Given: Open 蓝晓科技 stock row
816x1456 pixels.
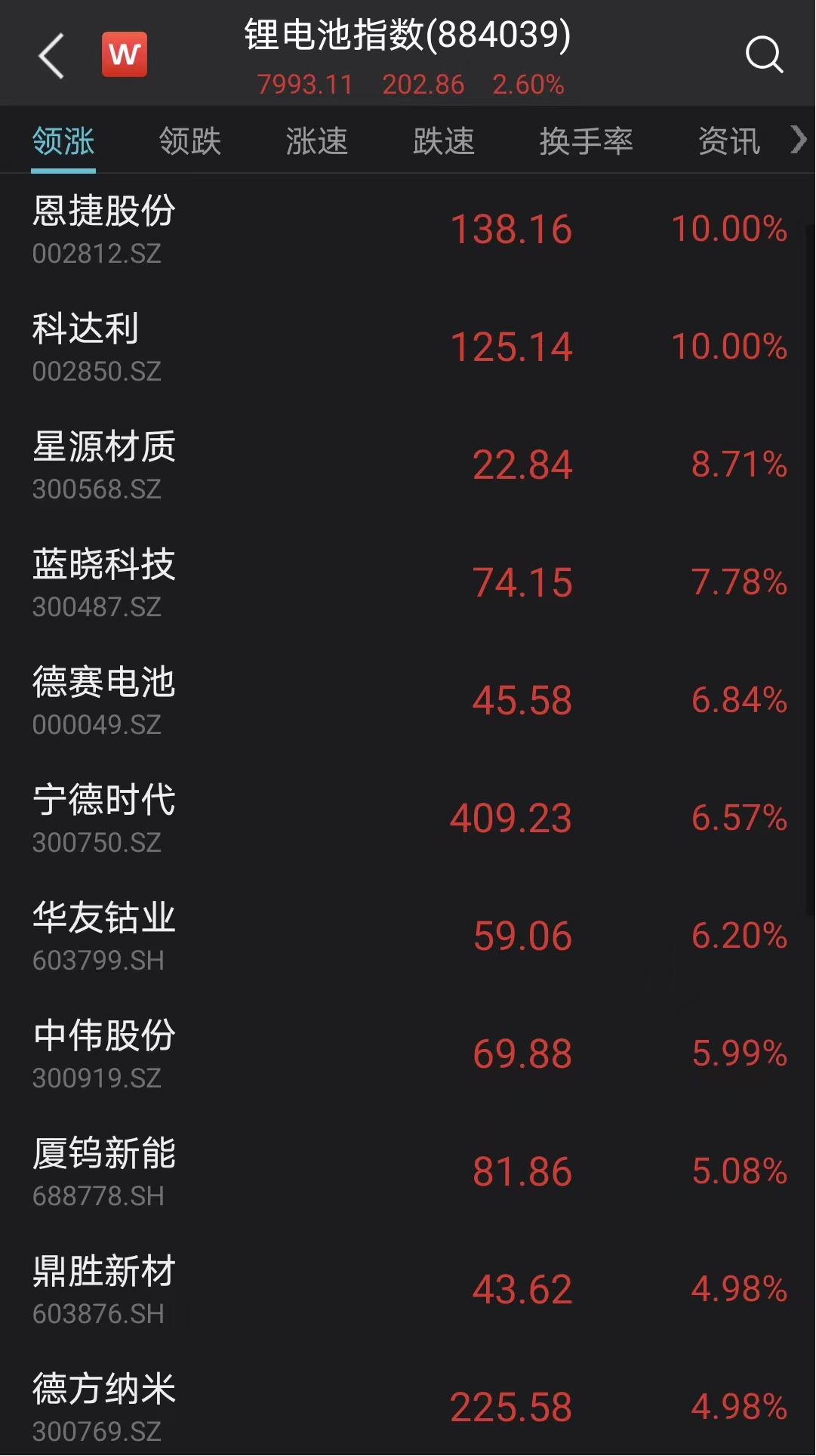Looking at the screenshot, I should click(x=408, y=584).
